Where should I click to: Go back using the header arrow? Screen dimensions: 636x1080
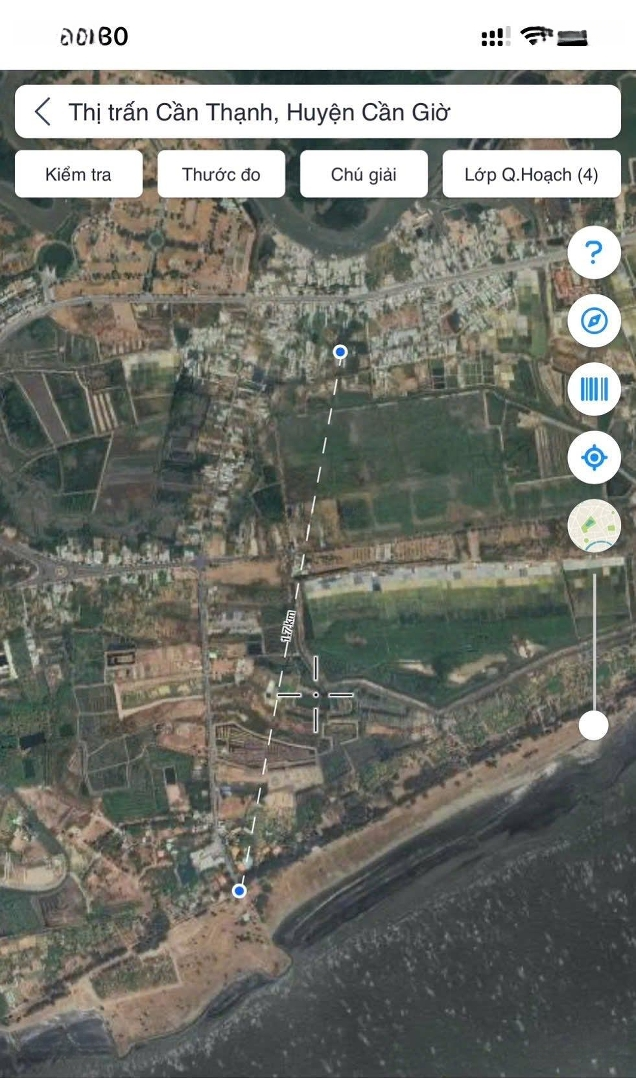[42, 111]
